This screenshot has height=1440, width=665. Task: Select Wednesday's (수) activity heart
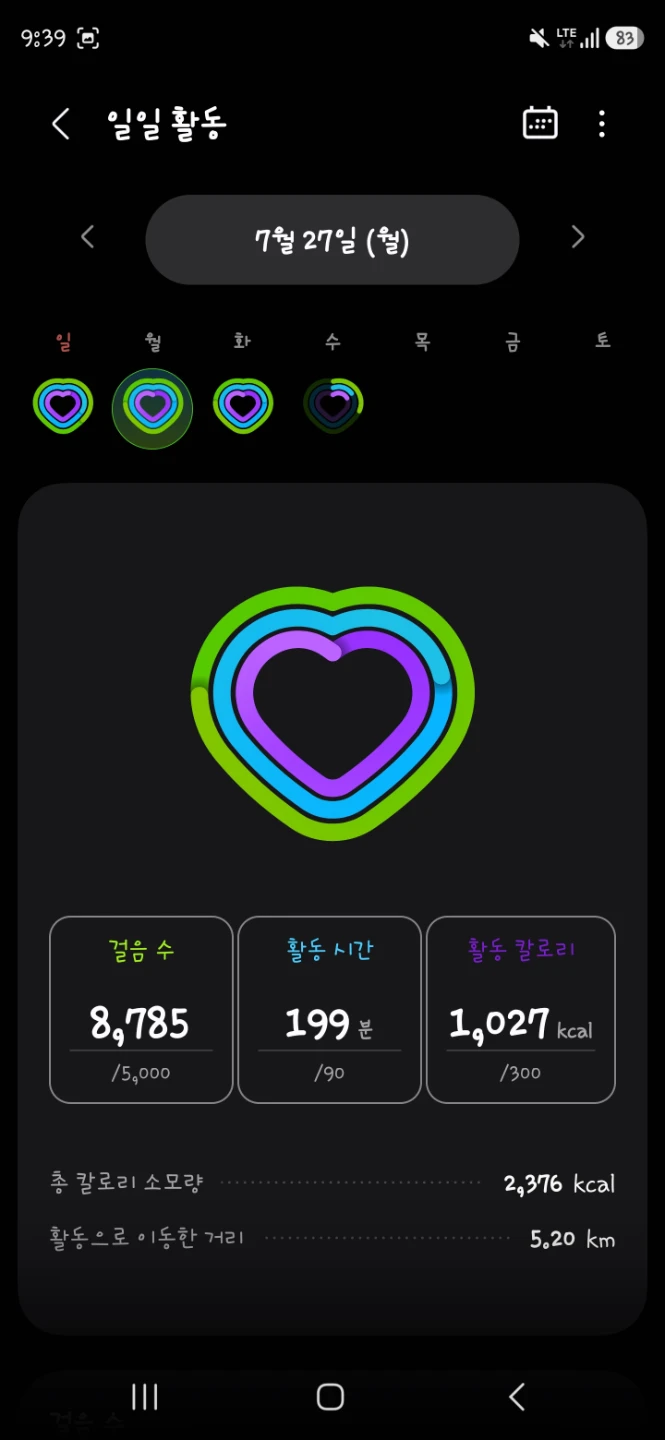pos(333,405)
